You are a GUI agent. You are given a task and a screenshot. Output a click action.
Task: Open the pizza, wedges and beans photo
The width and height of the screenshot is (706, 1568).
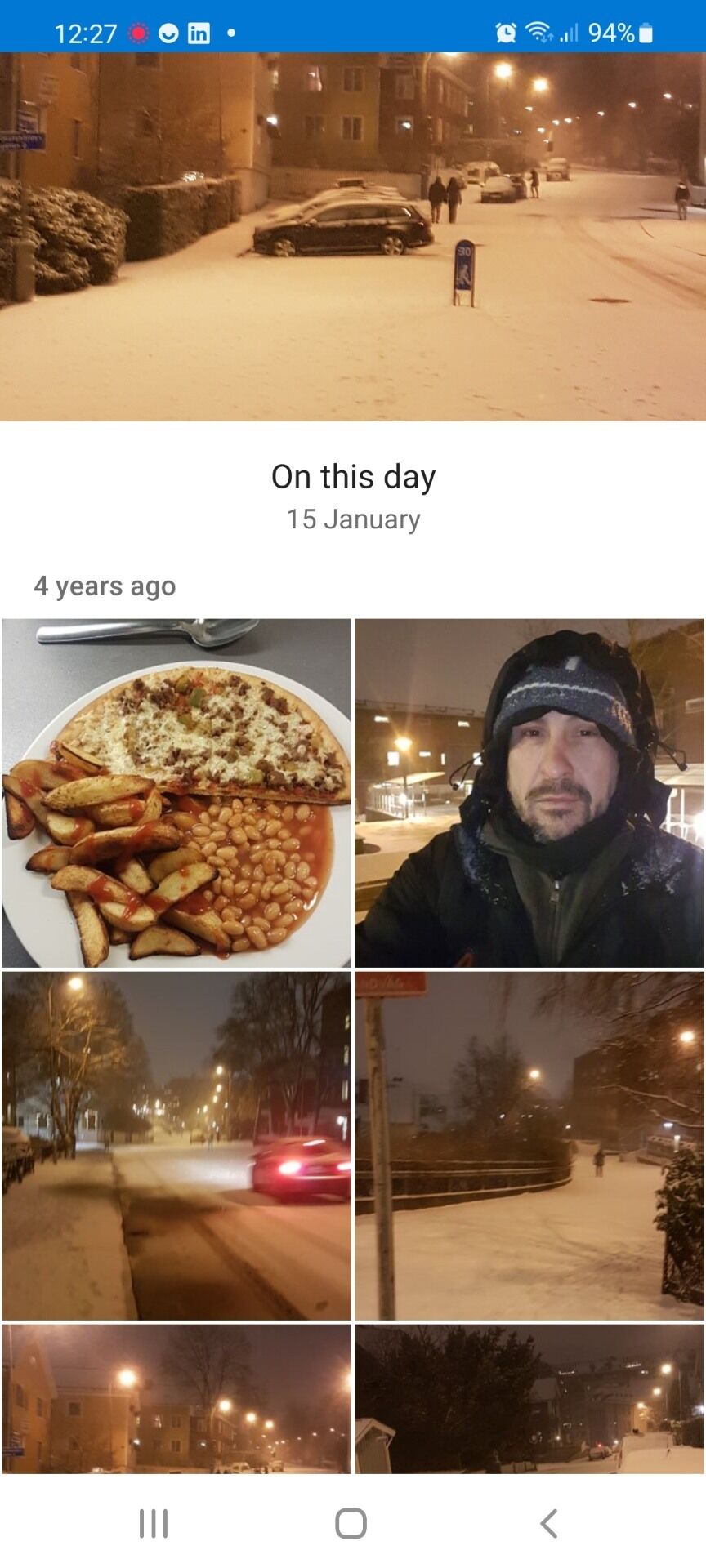point(176,793)
